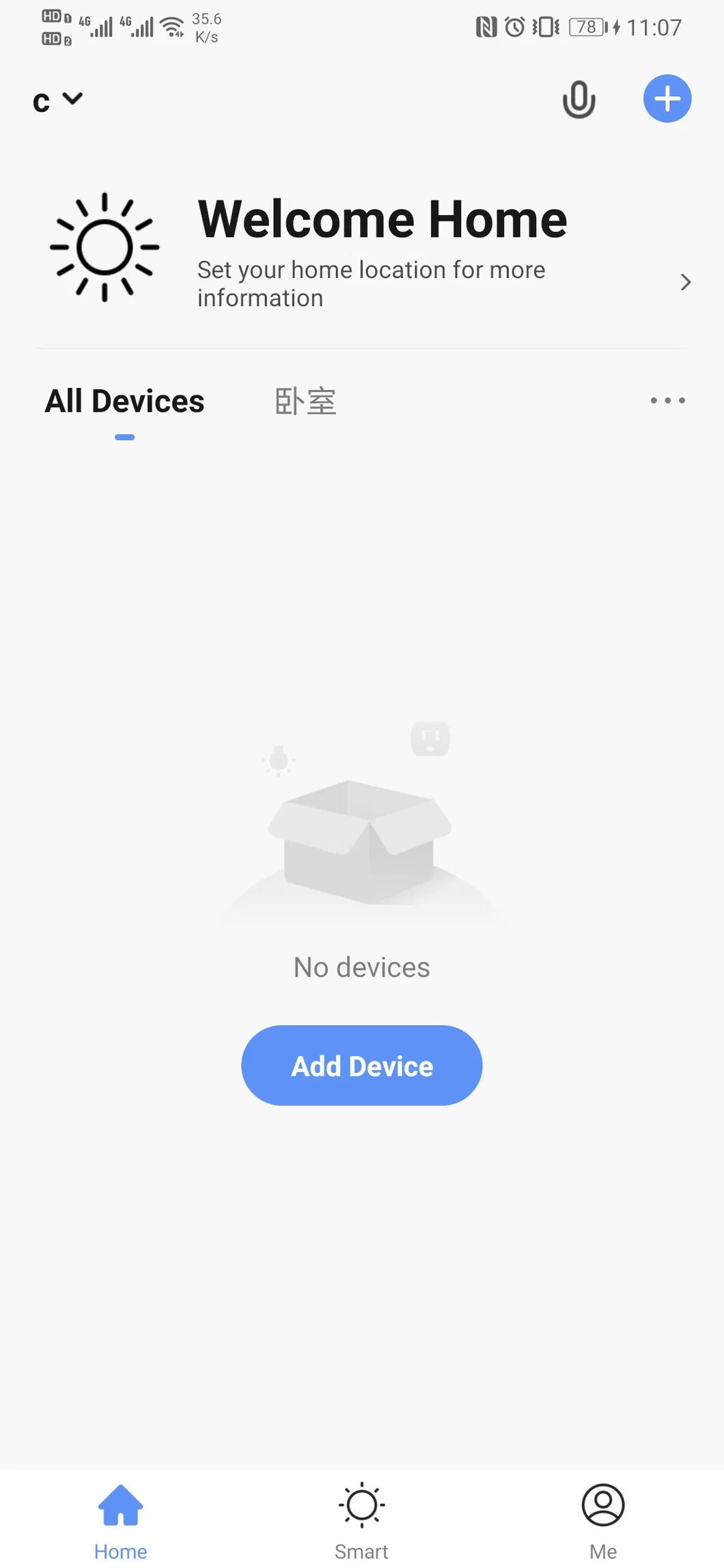Open room management via the three-dot icon
Screen dimensions: 724x1568
point(666,401)
